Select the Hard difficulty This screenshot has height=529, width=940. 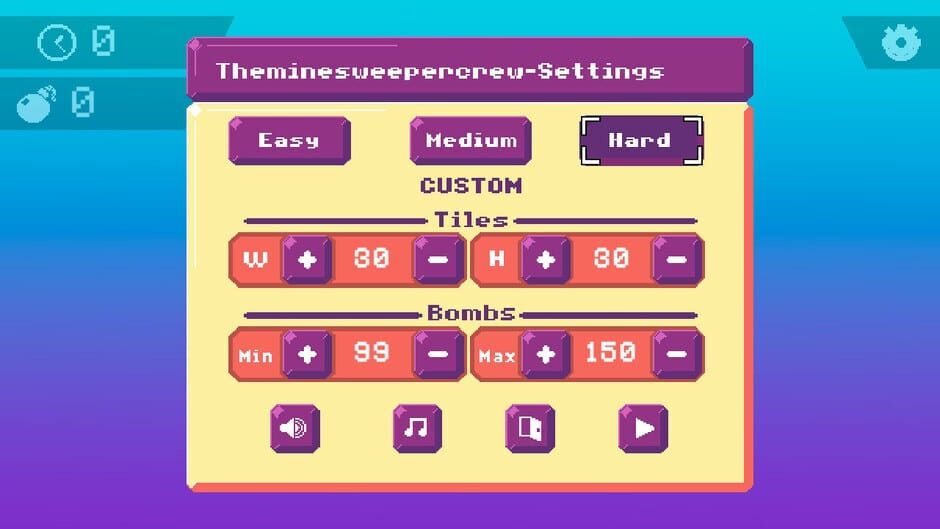point(641,140)
